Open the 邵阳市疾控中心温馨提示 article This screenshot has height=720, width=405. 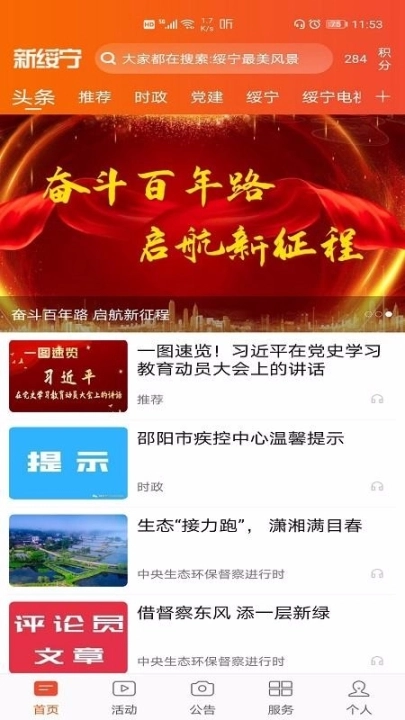coord(202,463)
